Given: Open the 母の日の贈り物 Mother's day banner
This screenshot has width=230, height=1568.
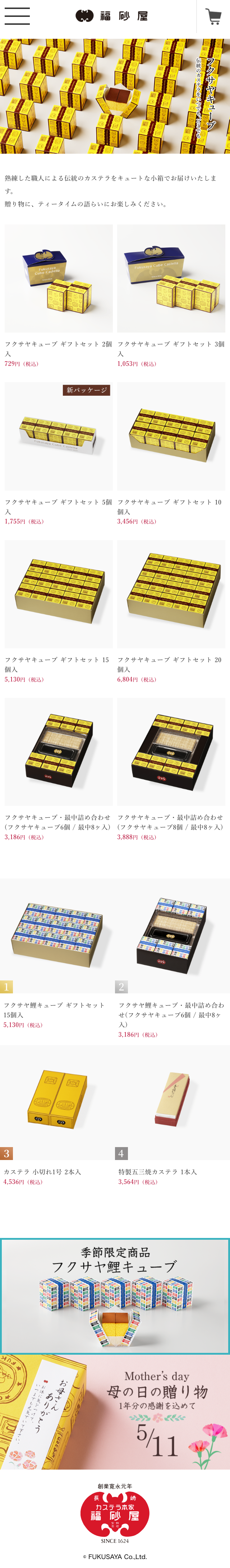Looking at the screenshot, I should [115, 1411].
